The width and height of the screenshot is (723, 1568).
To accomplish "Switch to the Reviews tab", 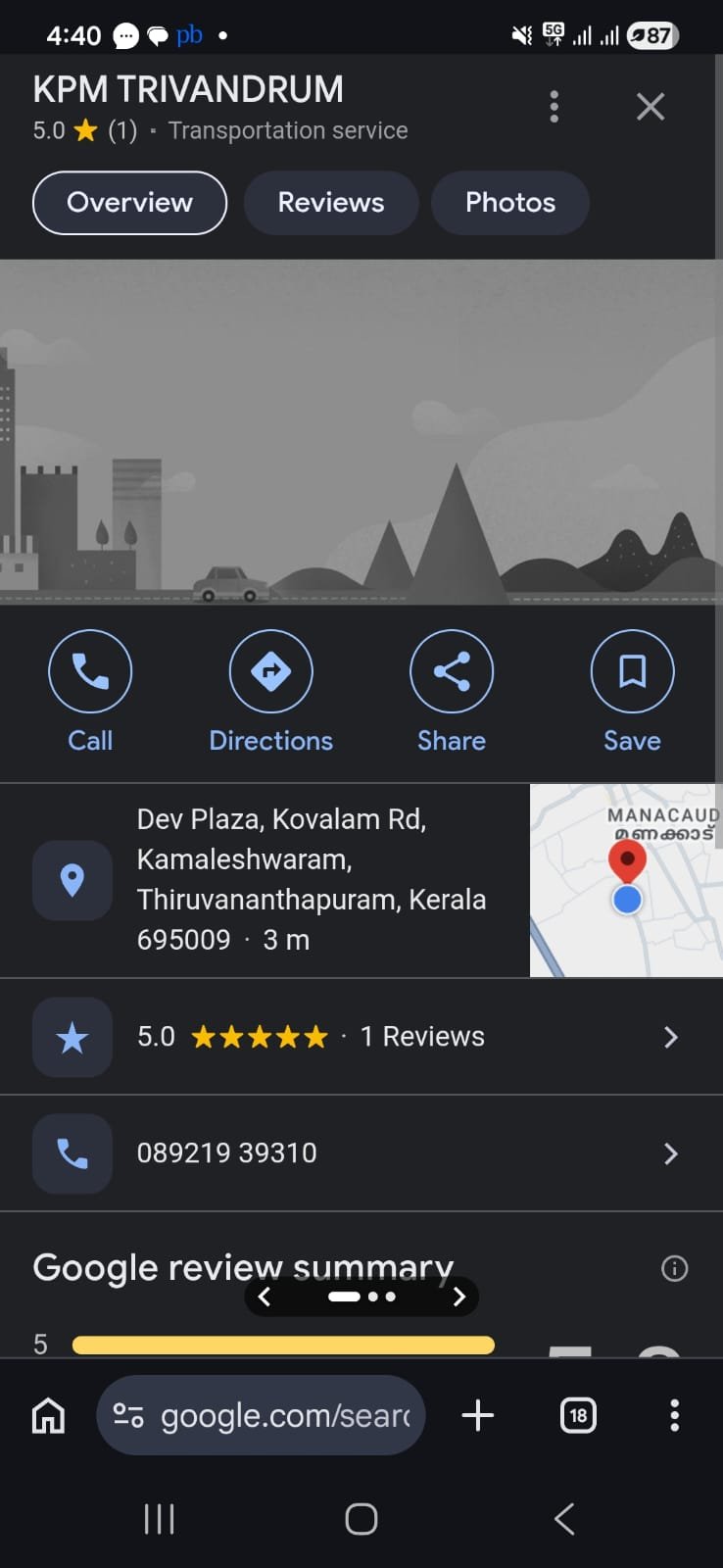I will pos(331,203).
